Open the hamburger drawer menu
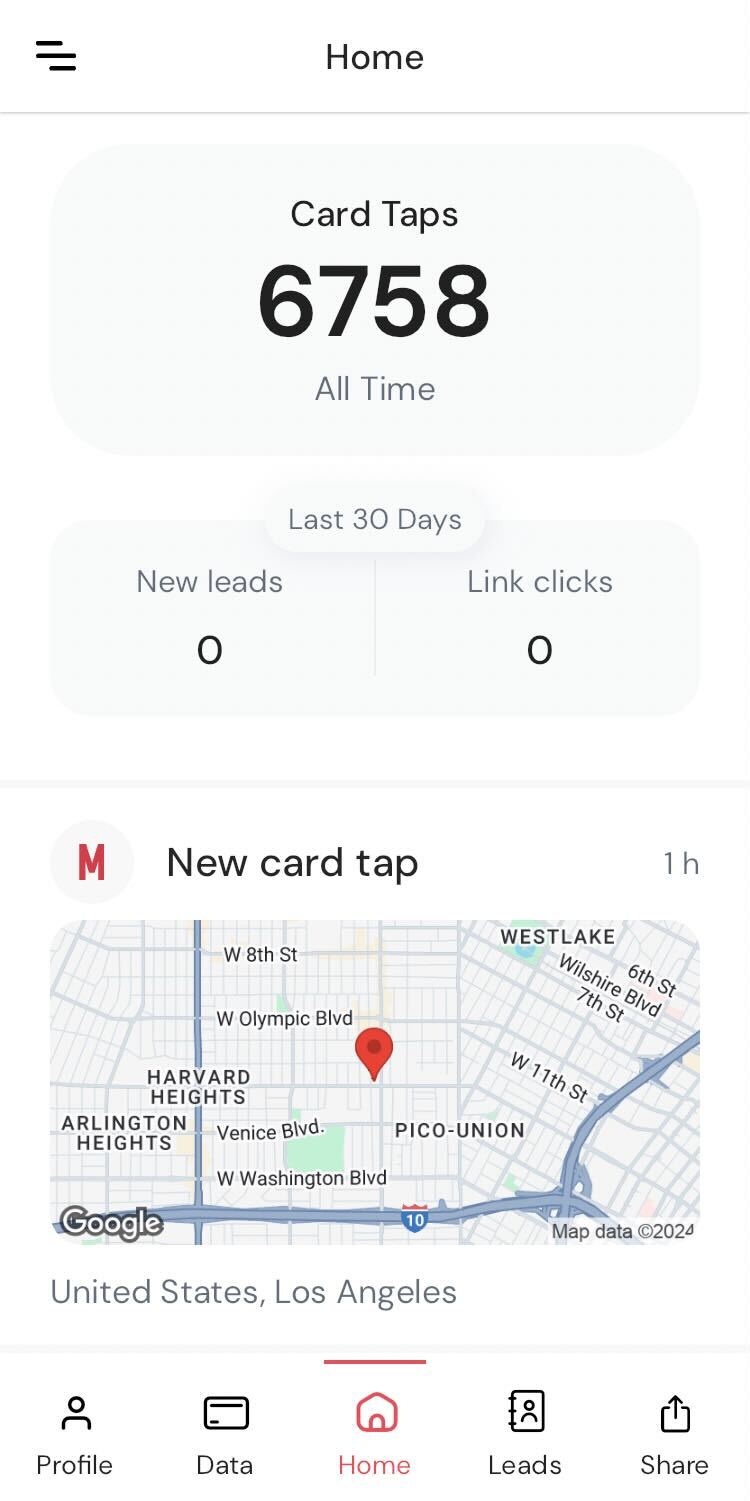This screenshot has height=1501, width=750. pos(56,56)
